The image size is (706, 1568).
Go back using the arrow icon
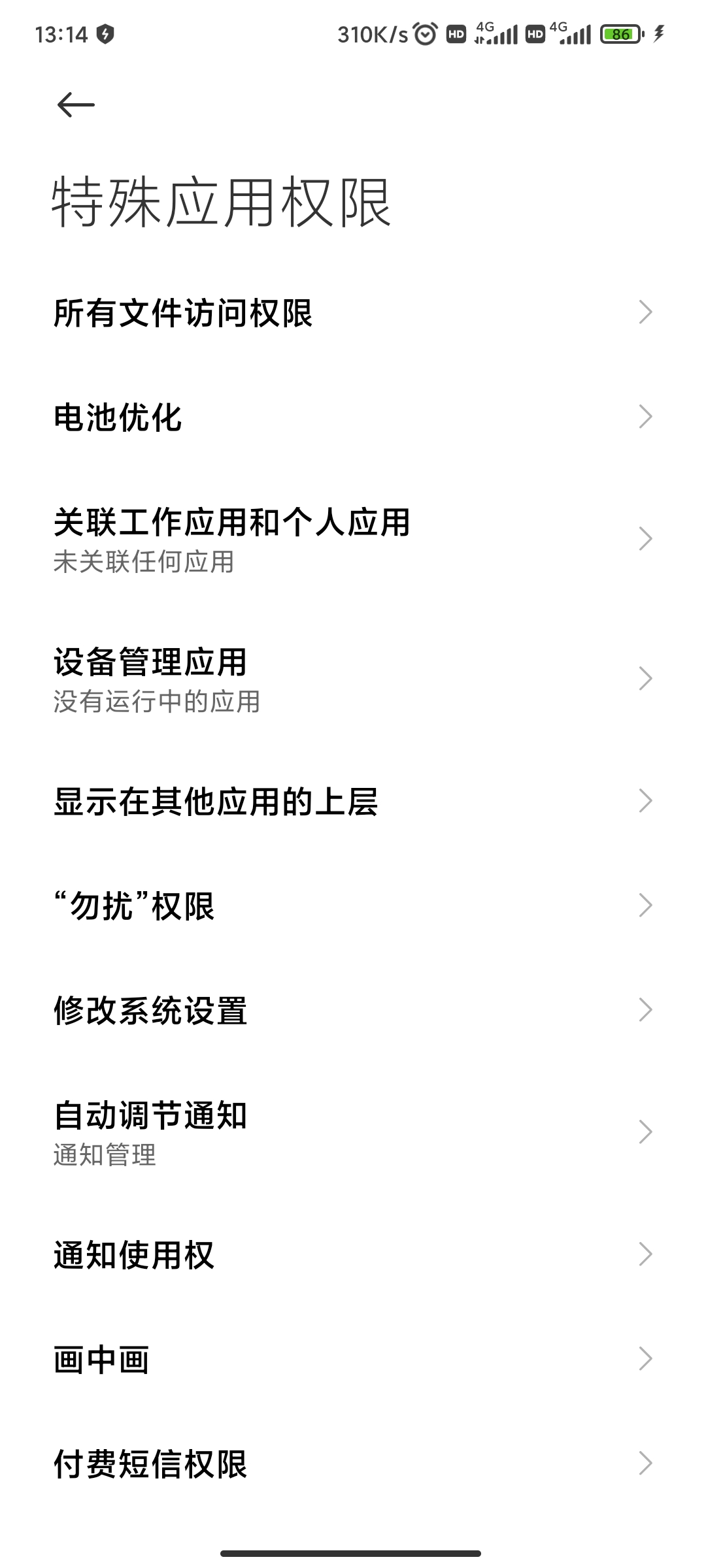coord(76,105)
